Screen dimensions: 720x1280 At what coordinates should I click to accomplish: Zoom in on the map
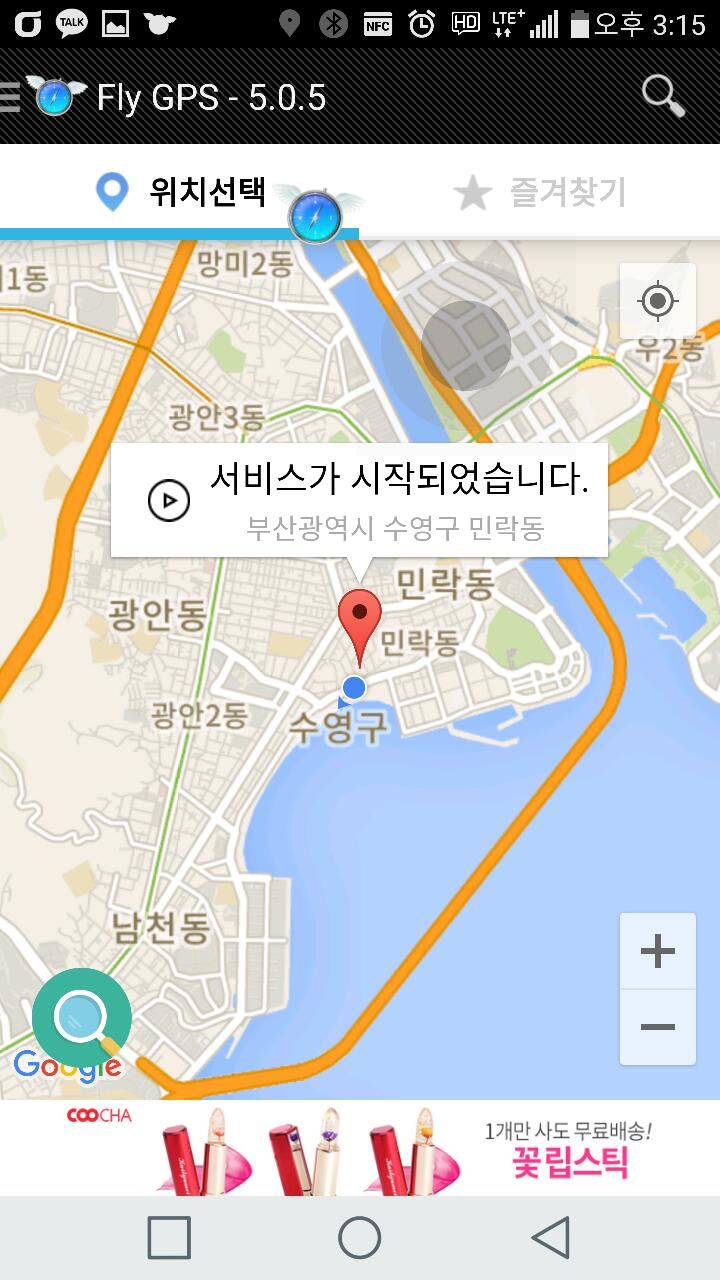pyautogui.click(x=657, y=951)
